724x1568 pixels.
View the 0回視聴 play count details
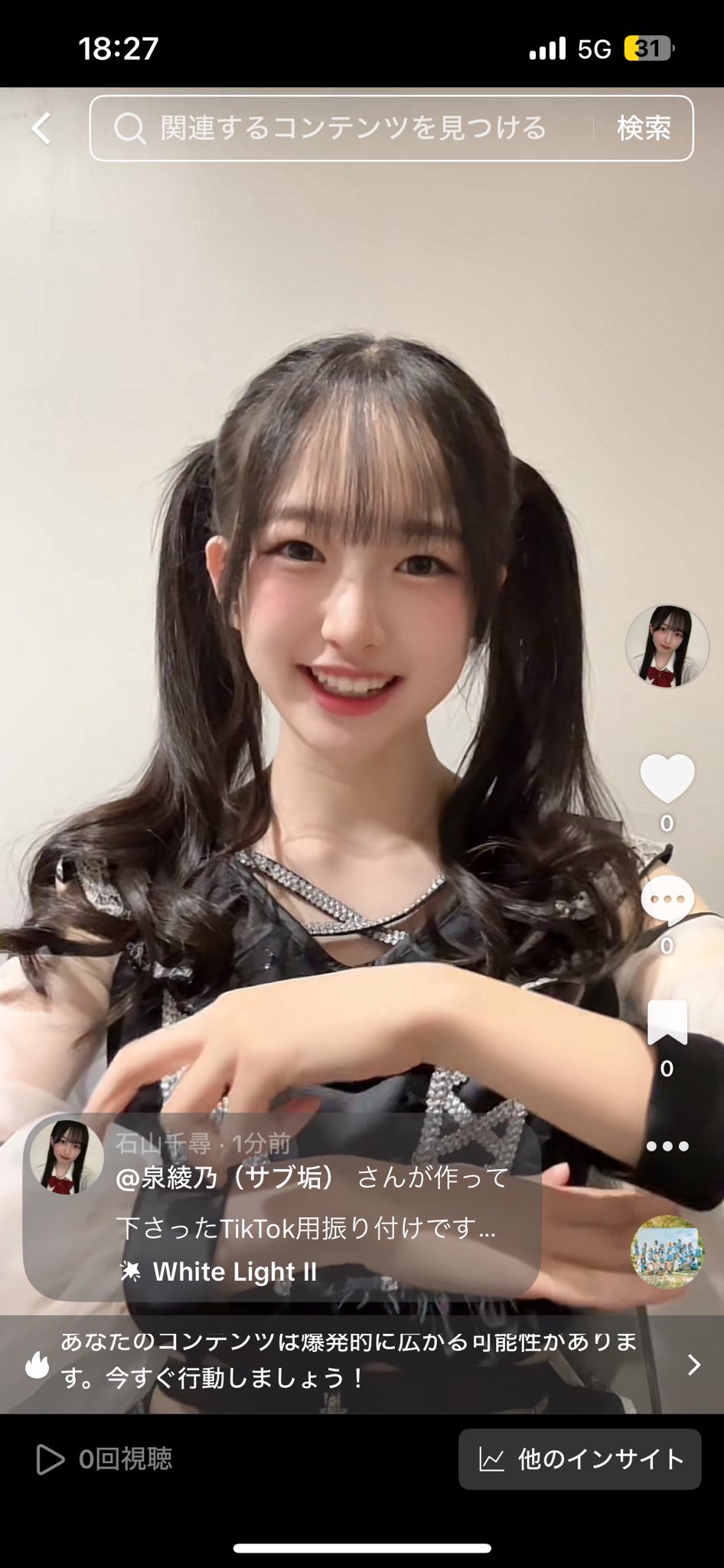coord(105,1459)
